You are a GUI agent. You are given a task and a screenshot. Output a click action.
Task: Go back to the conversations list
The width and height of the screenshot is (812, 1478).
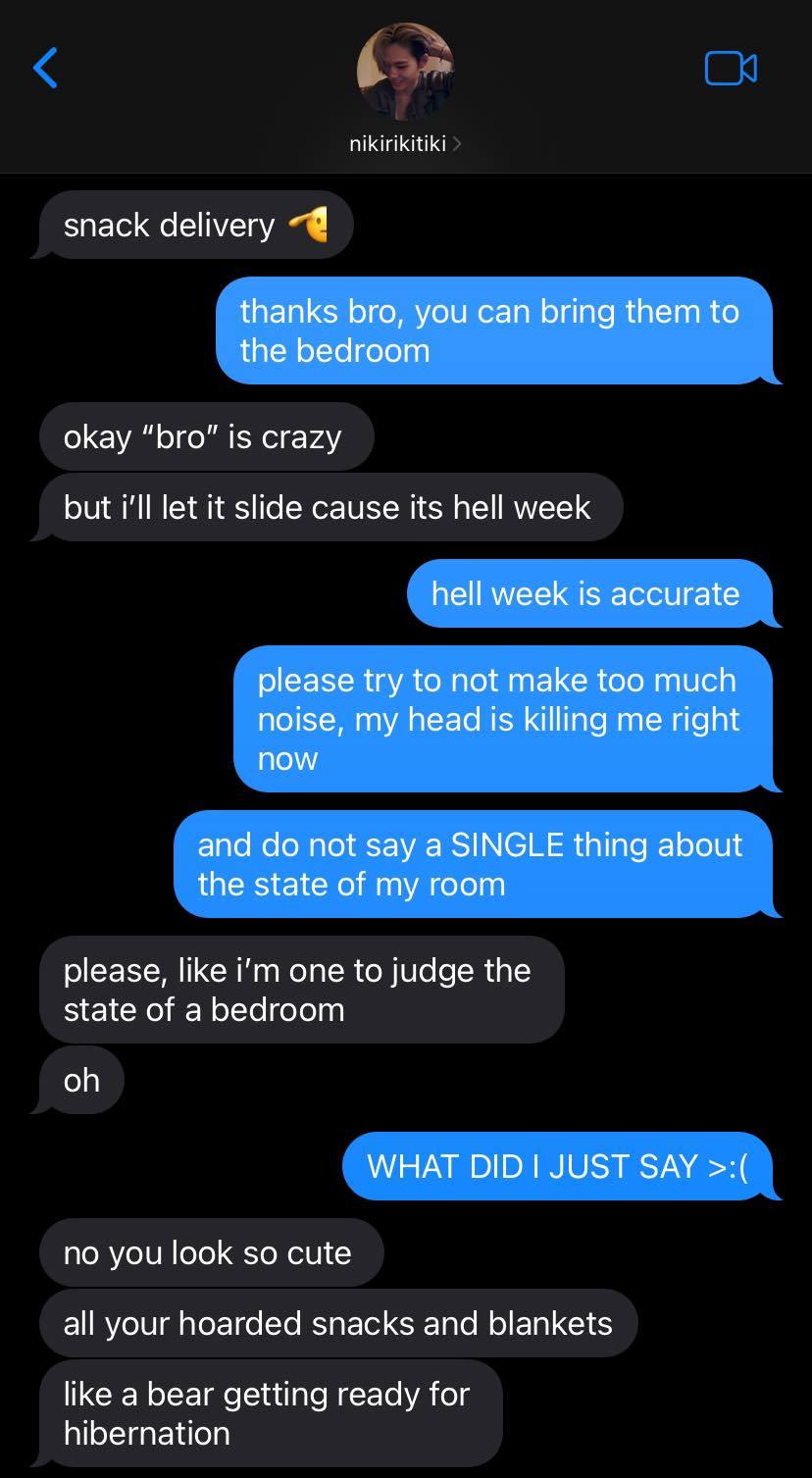45,69
